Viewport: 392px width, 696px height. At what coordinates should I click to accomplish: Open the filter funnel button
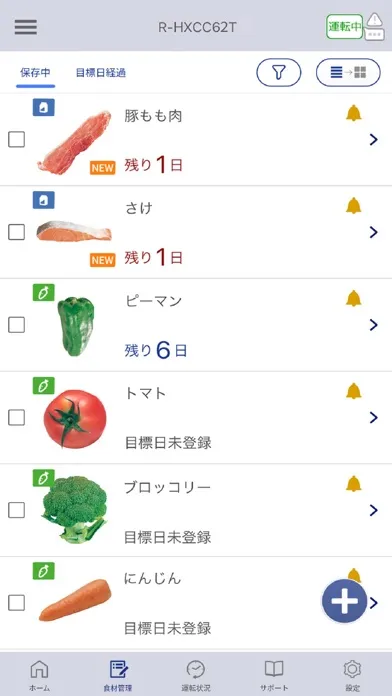[x=278, y=72]
